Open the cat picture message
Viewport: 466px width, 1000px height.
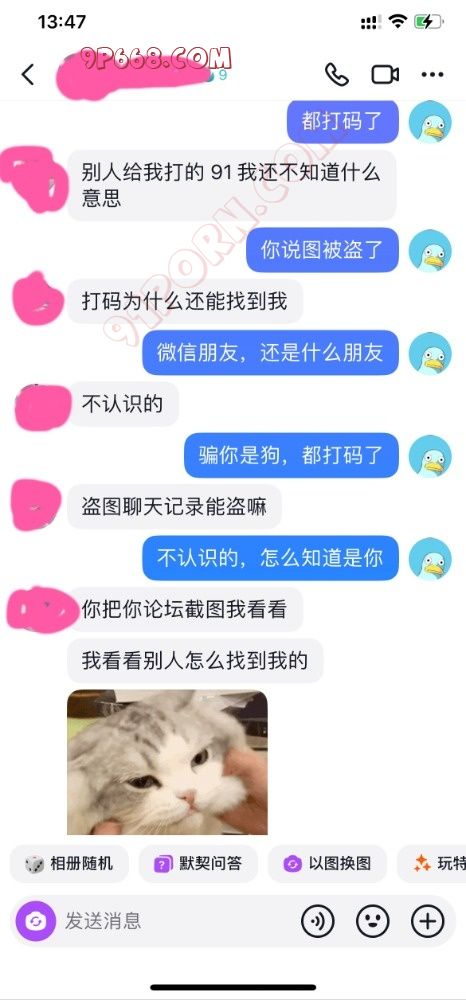(x=167, y=762)
